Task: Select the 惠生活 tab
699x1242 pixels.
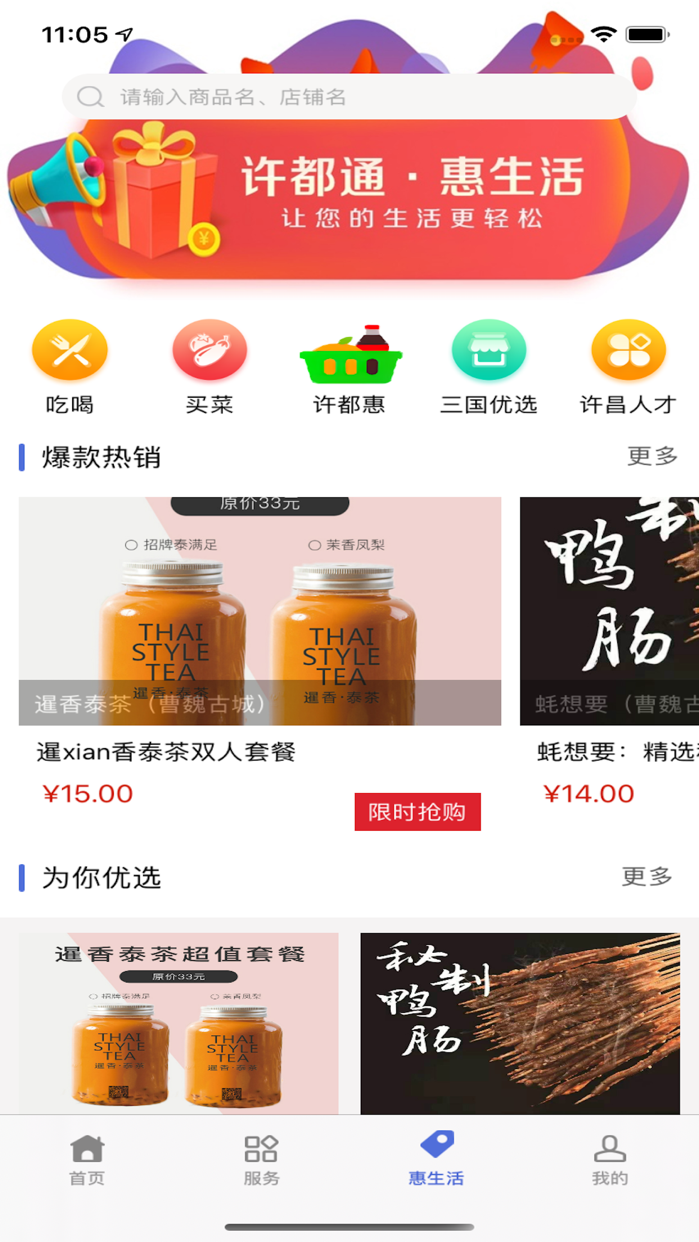Action: (x=436, y=1160)
